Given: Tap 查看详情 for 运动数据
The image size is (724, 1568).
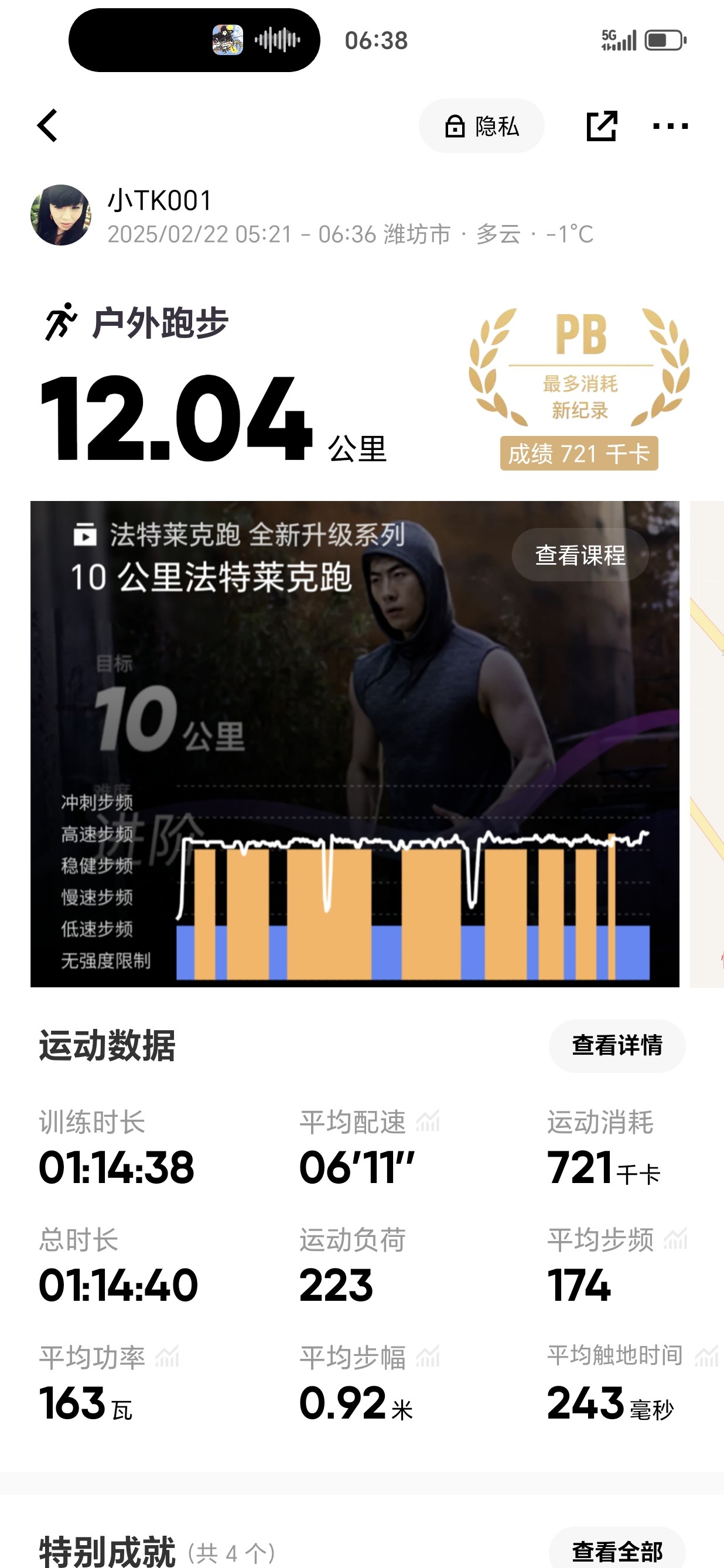Looking at the screenshot, I should 617,1045.
